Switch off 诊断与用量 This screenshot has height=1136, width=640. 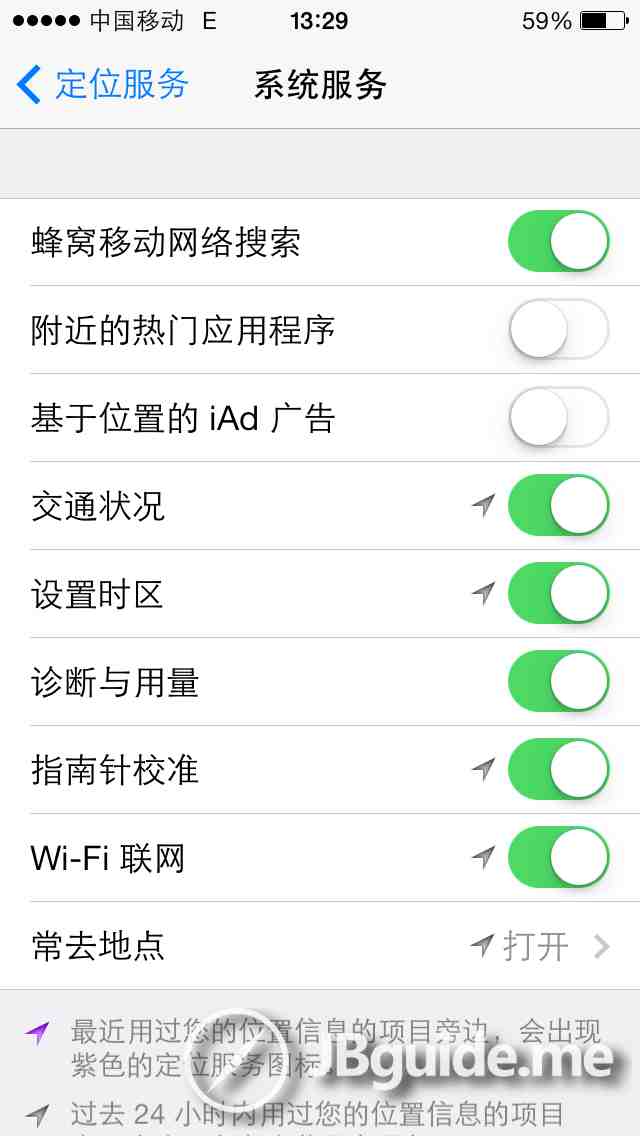pyautogui.click(x=558, y=682)
